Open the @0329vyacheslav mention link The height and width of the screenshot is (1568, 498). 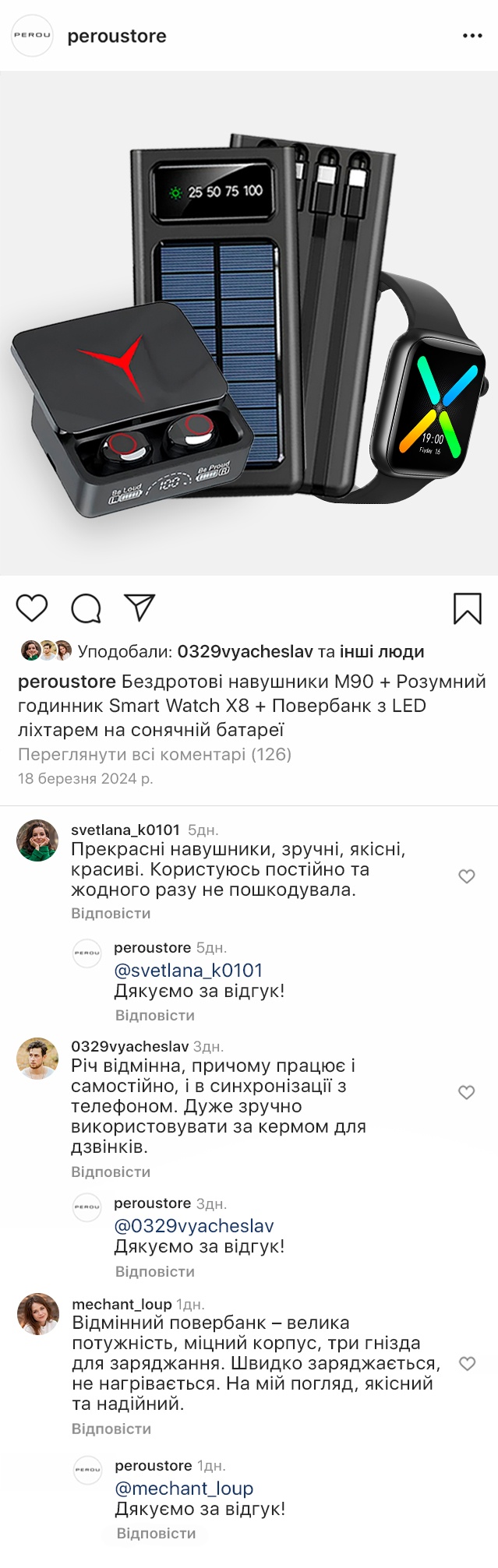click(194, 1226)
